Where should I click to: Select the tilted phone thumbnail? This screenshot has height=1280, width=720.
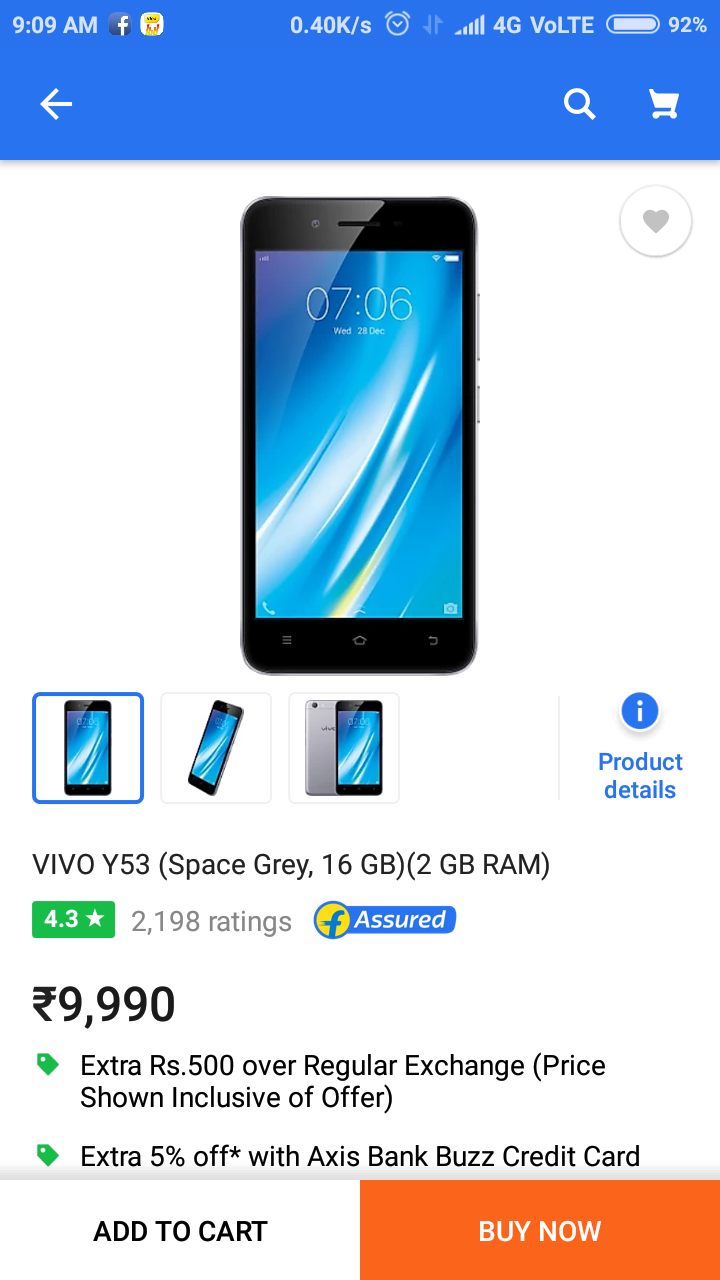click(216, 748)
